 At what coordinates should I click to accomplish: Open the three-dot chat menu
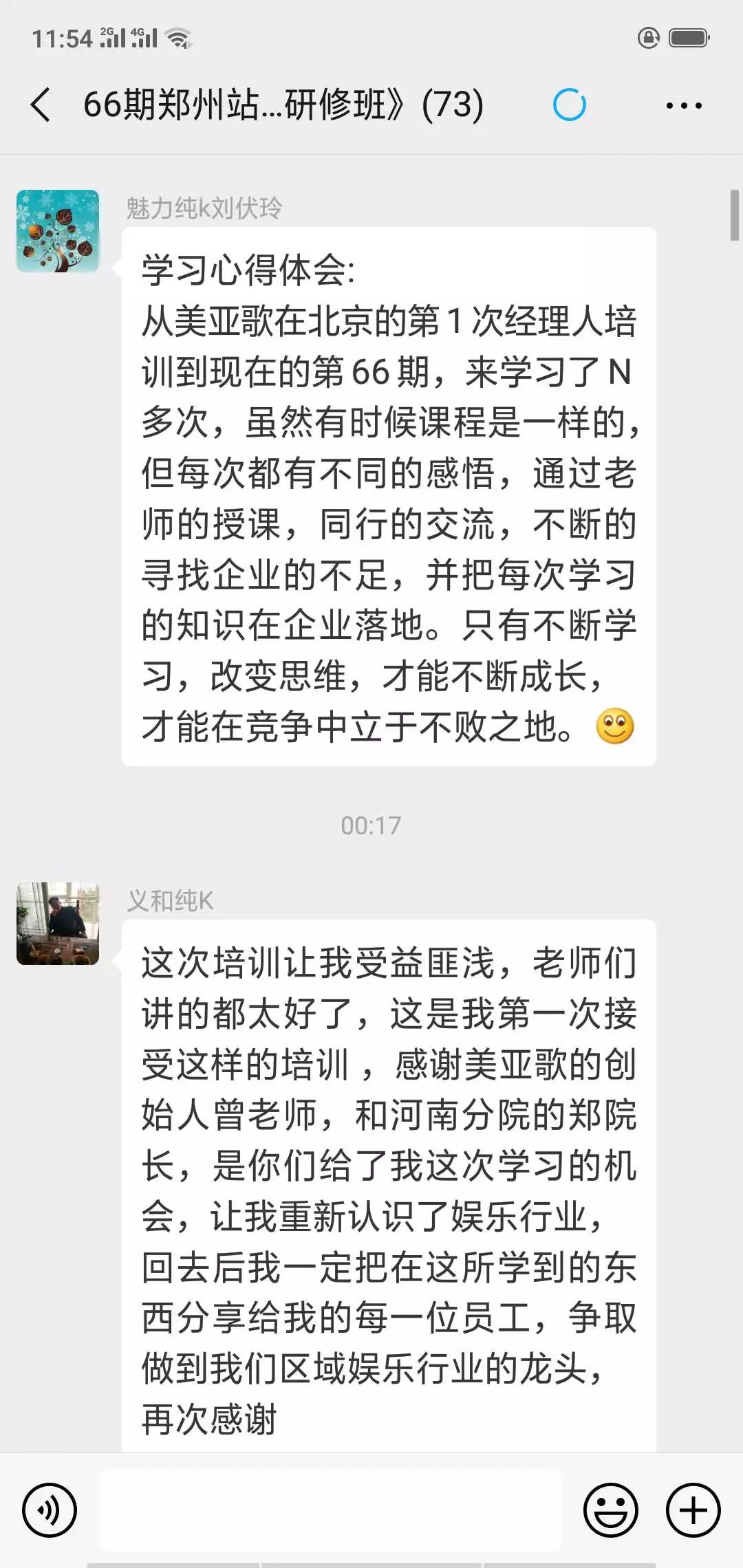683,106
